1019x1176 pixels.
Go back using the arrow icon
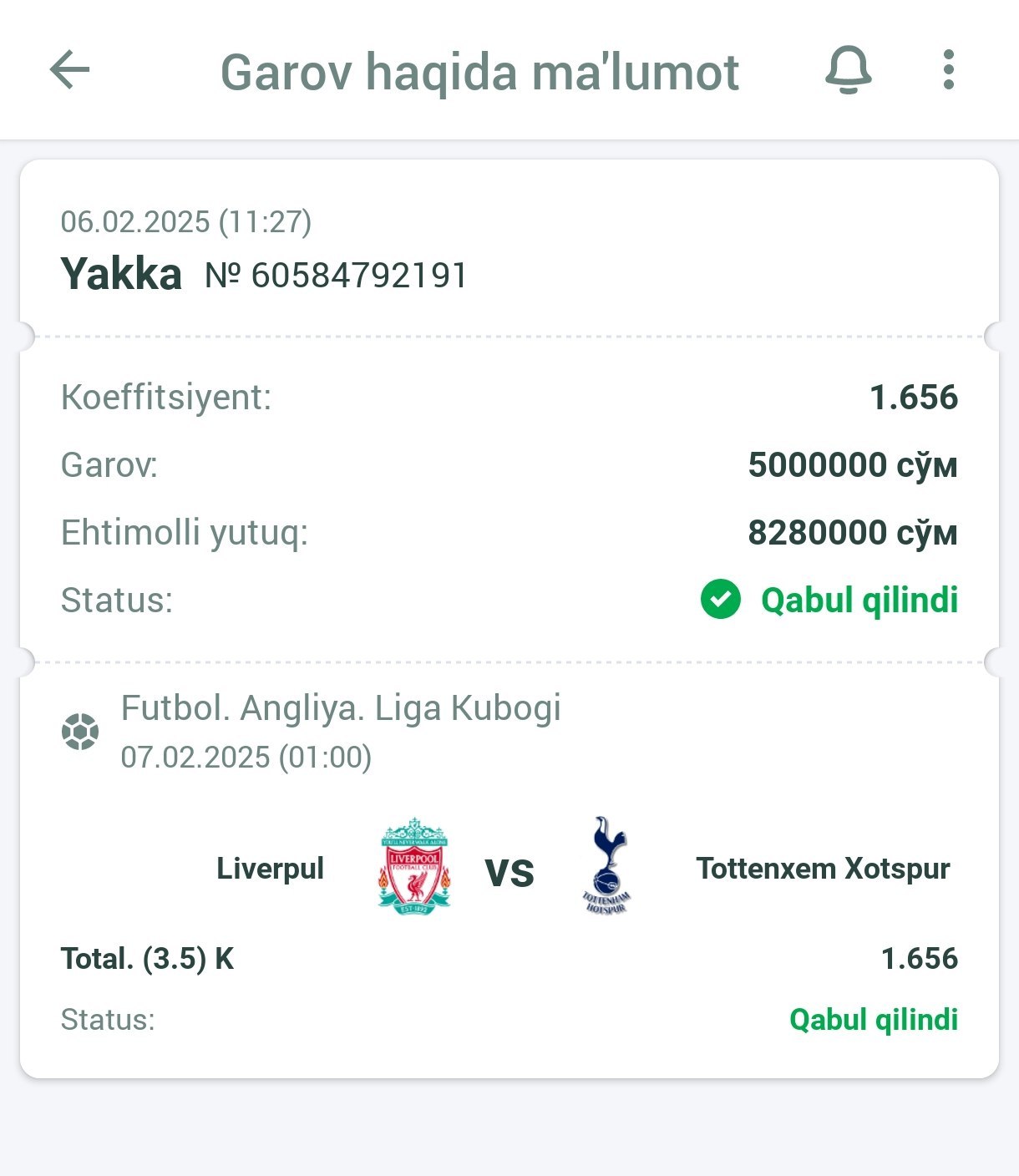coord(69,69)
